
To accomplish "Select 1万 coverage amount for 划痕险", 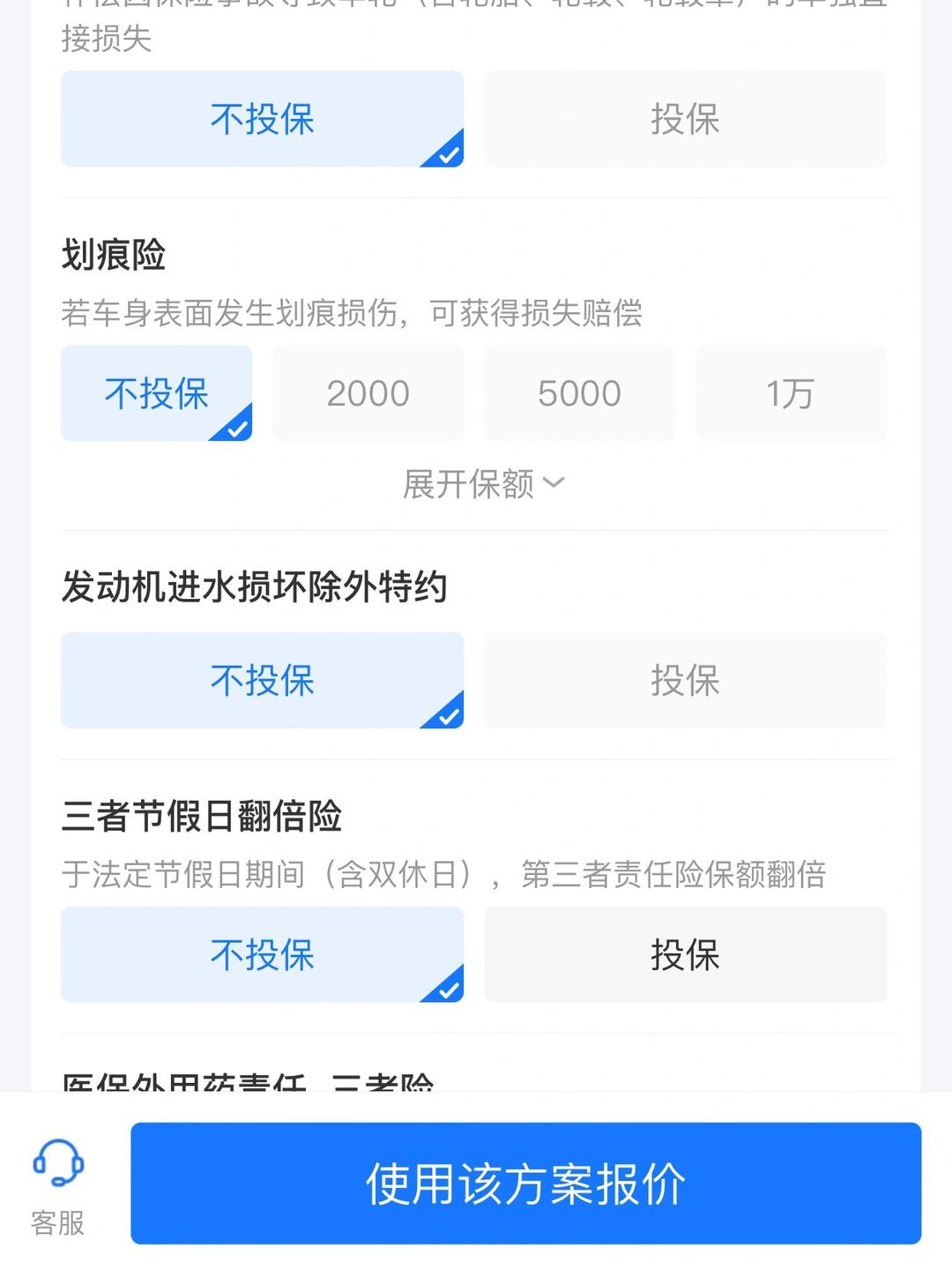I will pyautogui.click(x=791, y=393).
